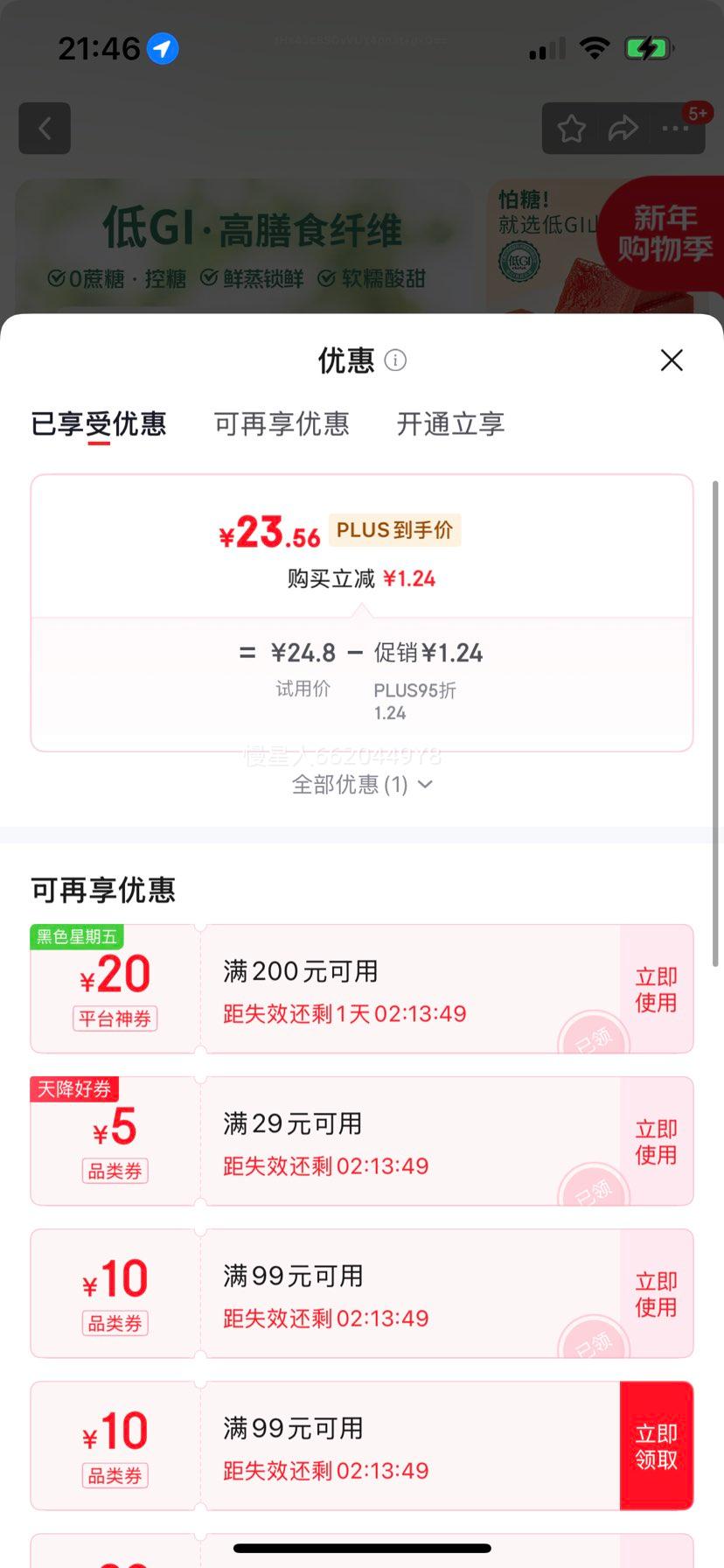Screen dimensions: 724x1568
Task: Expand 全部优惠 (1) details
Action: pos(362,785)
